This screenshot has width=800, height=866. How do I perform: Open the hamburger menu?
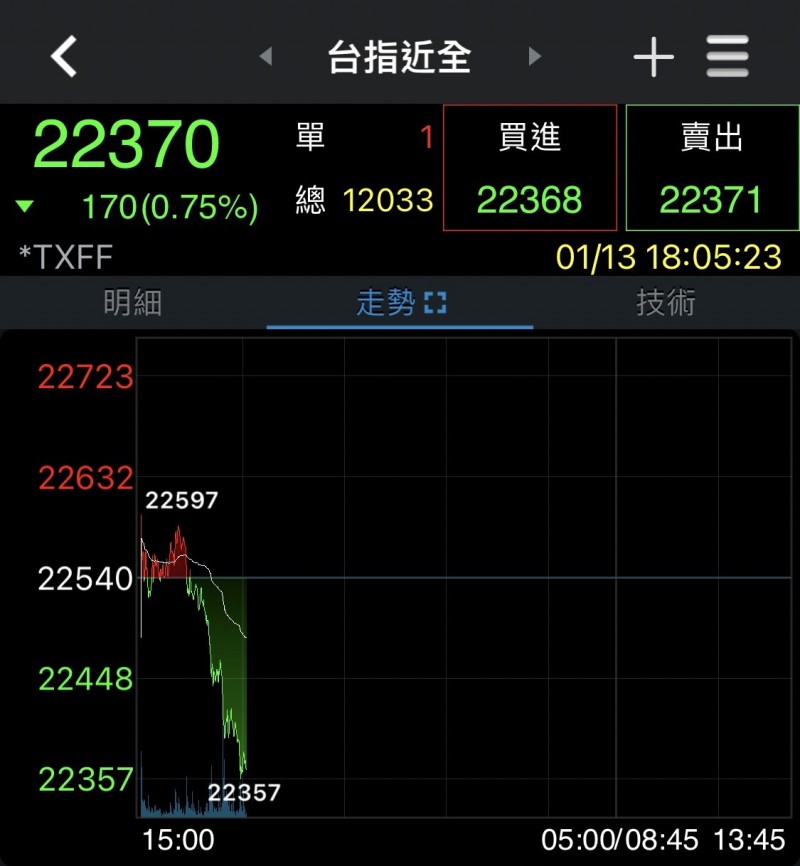tap(727, 57)
